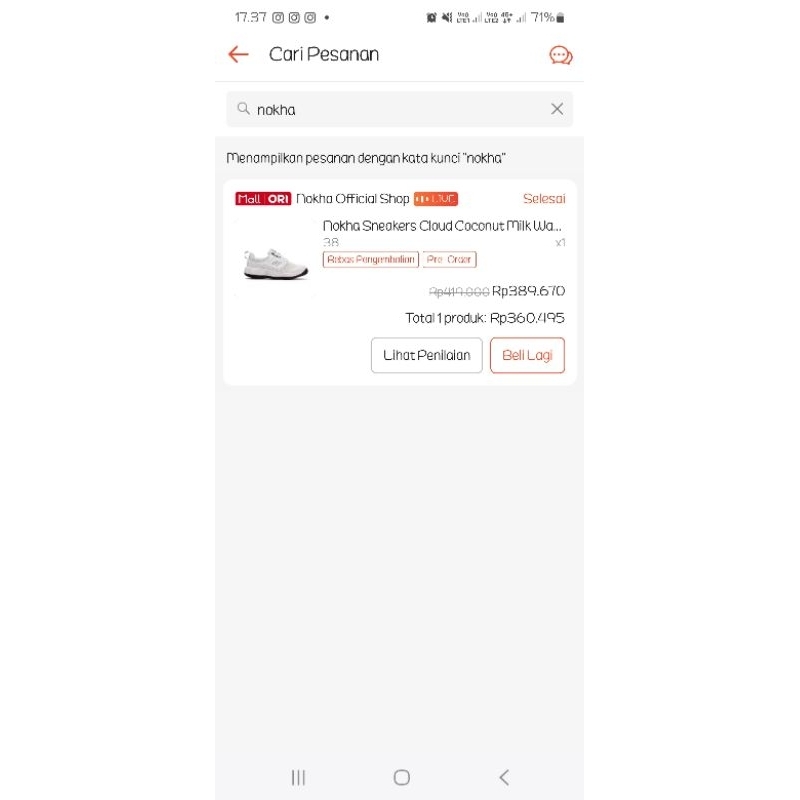Image resolution: width=800 pixels, height=800 pixels.
Task: Tap the search field containing nokha
Action: [x=390, y=109]
